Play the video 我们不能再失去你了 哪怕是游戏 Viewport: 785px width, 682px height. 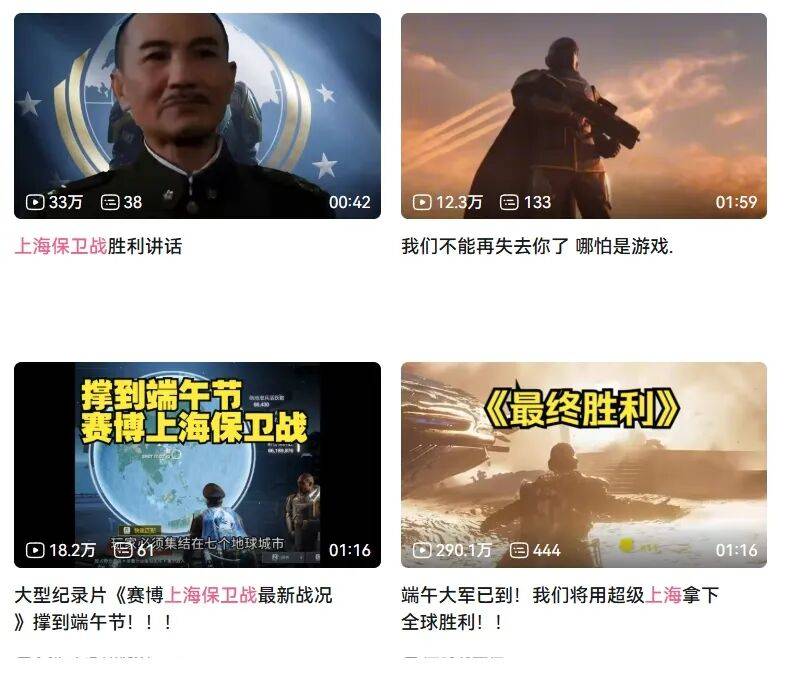584,116
